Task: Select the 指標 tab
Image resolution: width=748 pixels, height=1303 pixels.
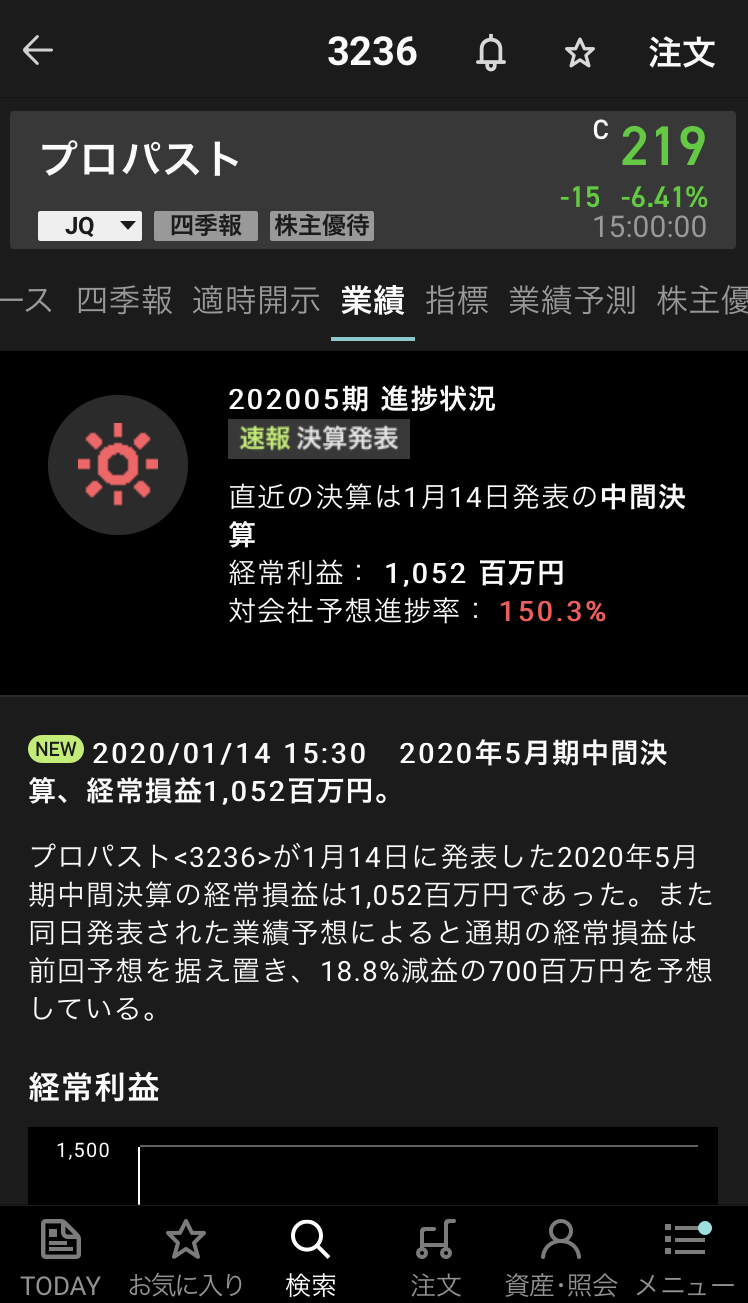Action: [457, 300]
